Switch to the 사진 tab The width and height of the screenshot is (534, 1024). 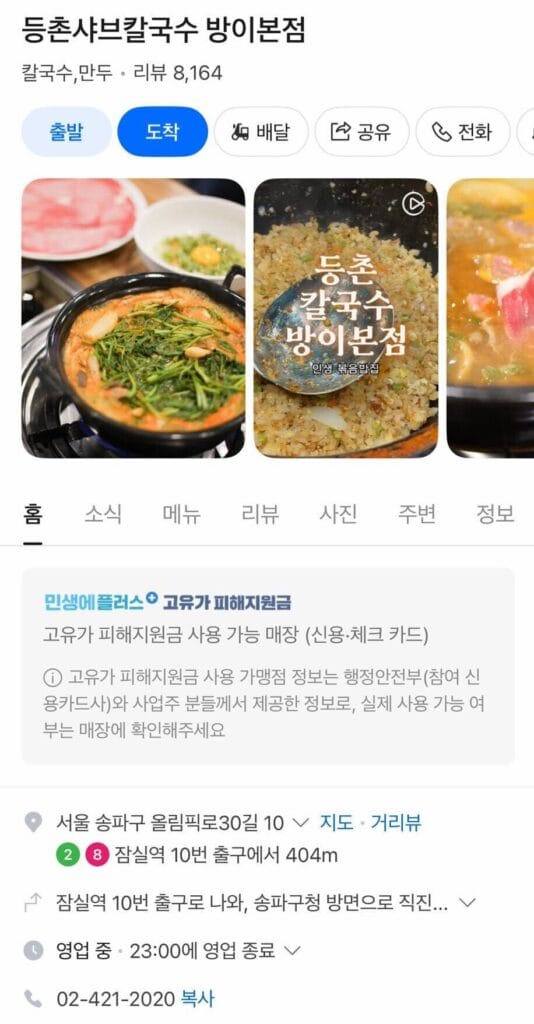(x=338, y=515)
